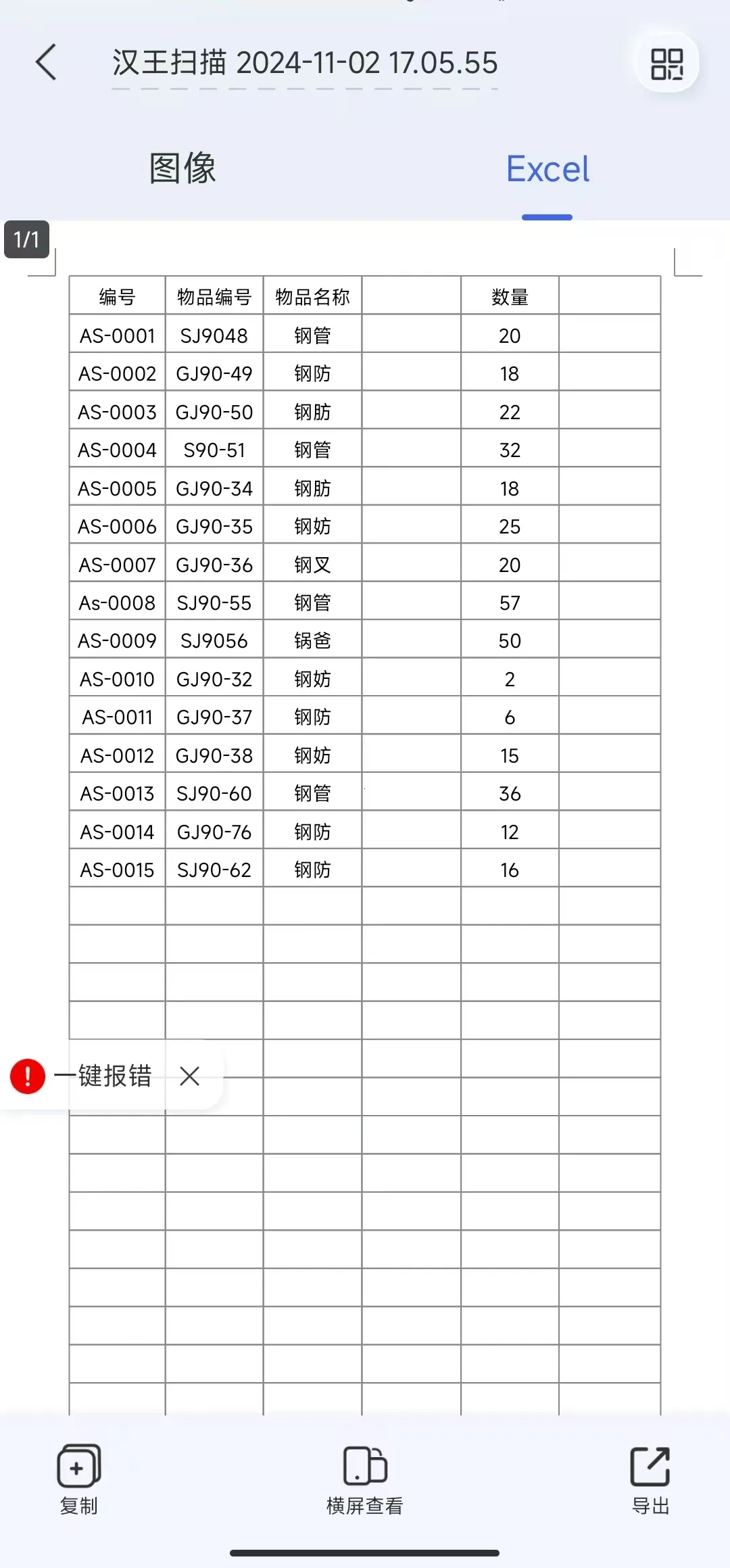Select cell AS-0001 in the table

tap(116, 335)
